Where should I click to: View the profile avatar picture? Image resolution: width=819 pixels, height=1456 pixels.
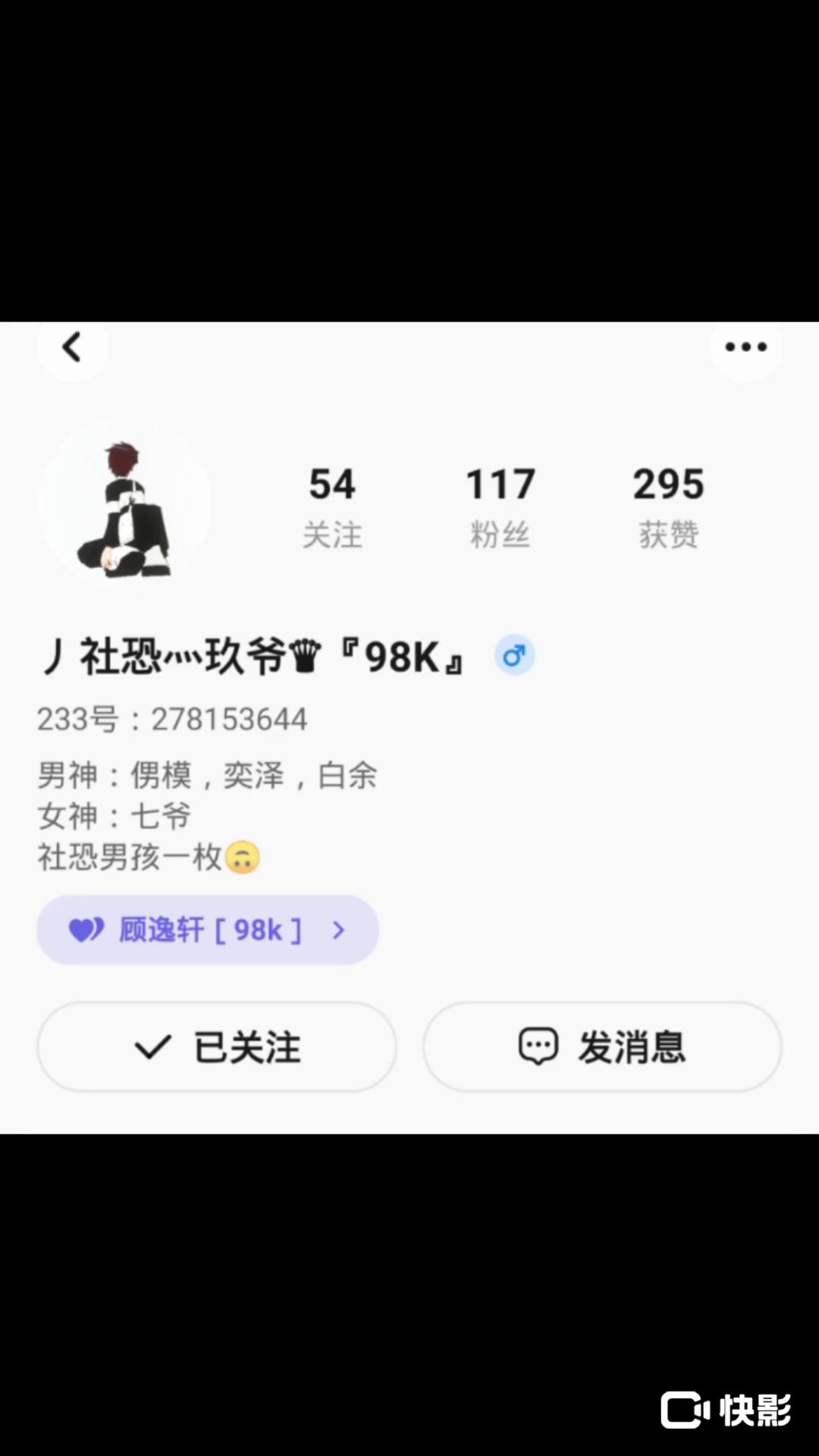pos(125,504)
